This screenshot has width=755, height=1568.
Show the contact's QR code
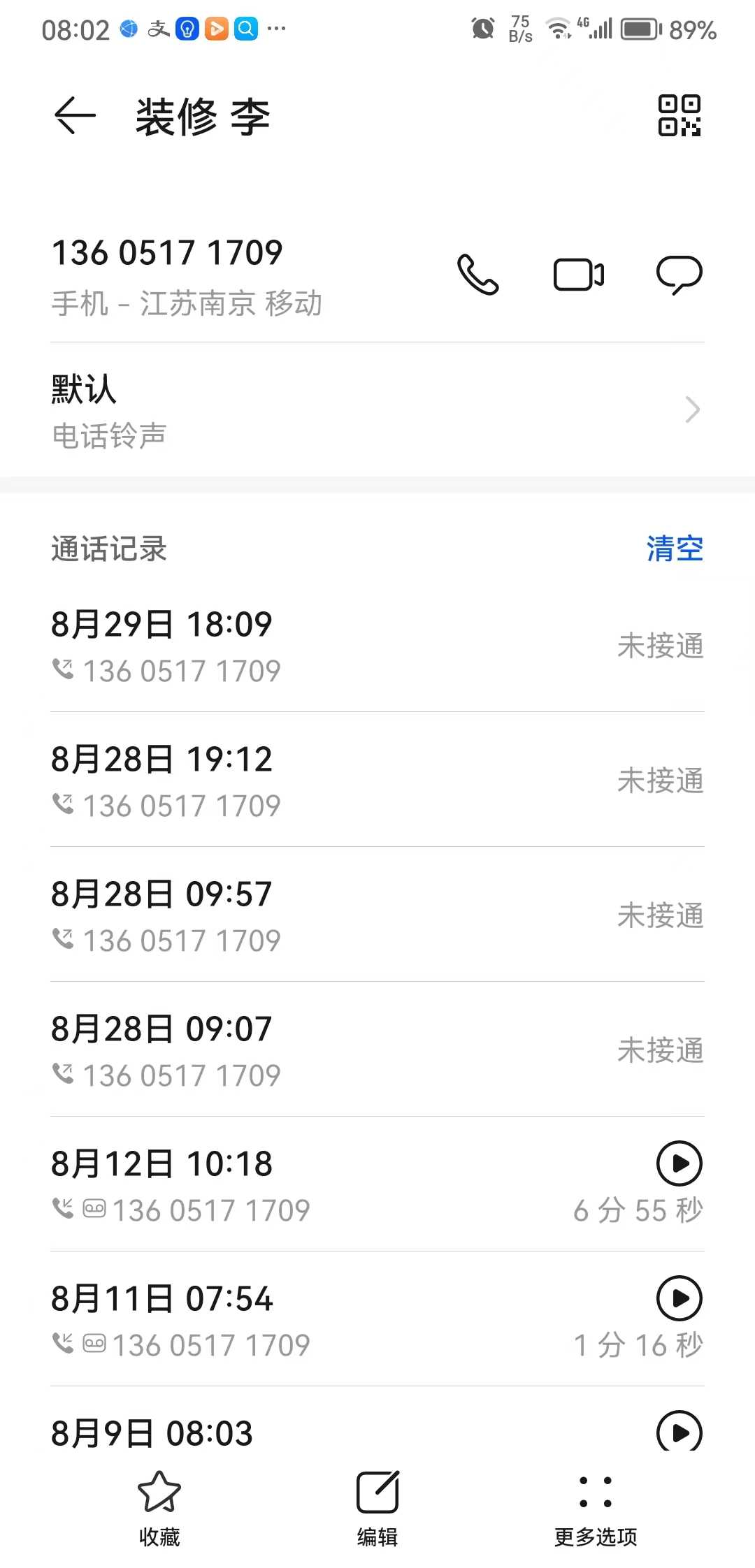[679, 115]
